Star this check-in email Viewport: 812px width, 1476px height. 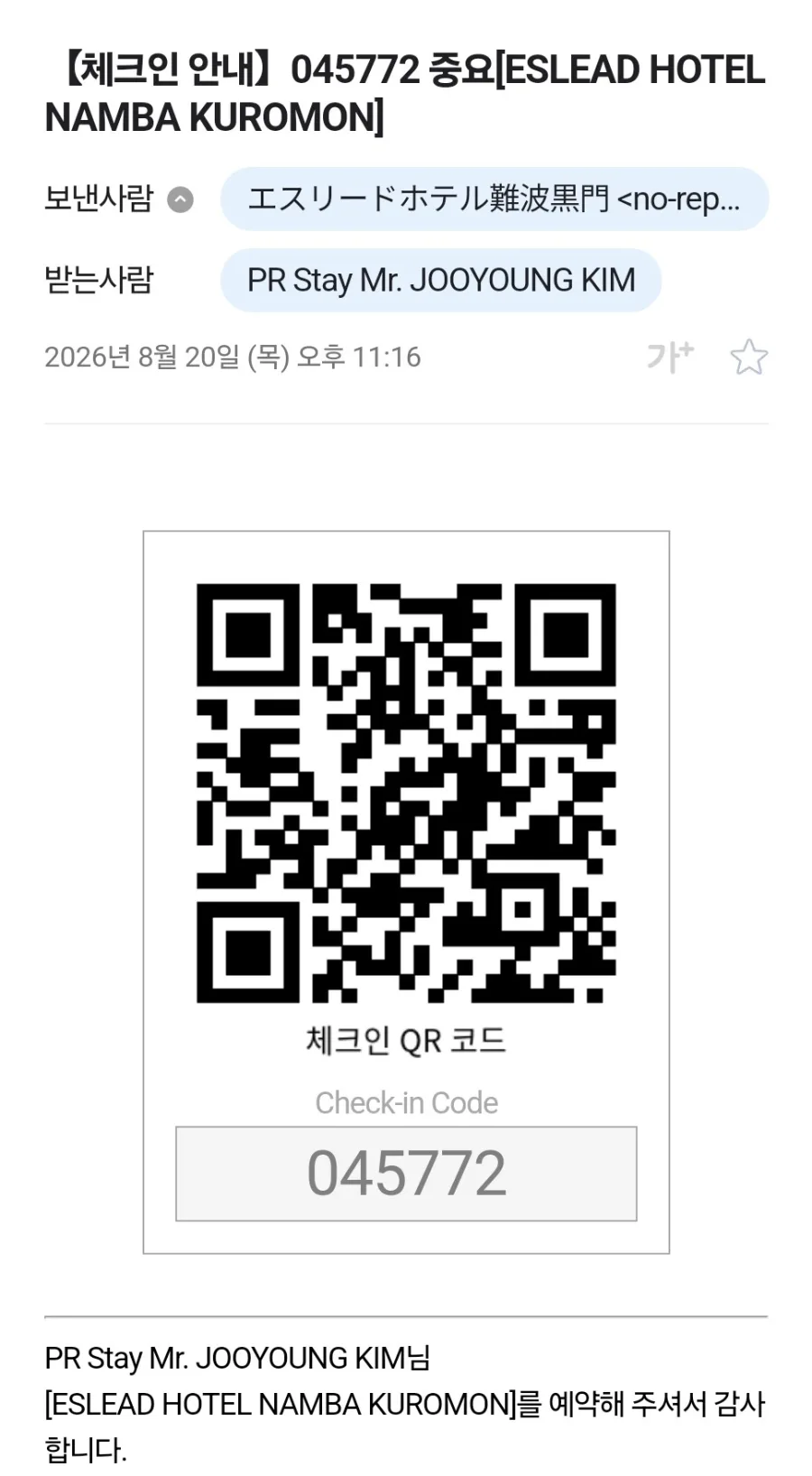(749, 357)
